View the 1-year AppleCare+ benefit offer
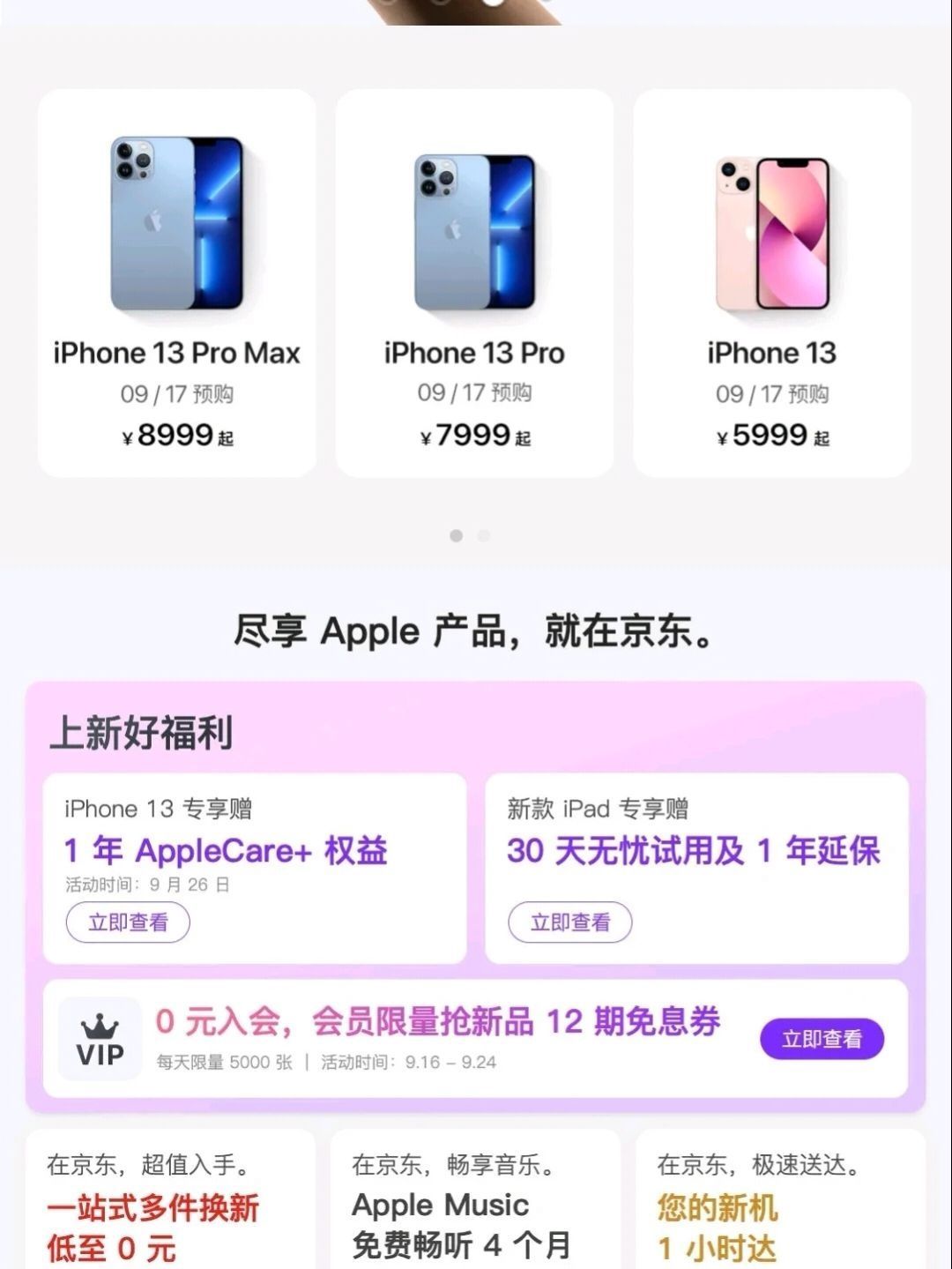The width and height of the screenshot is (952, 1269). point(128,922)
